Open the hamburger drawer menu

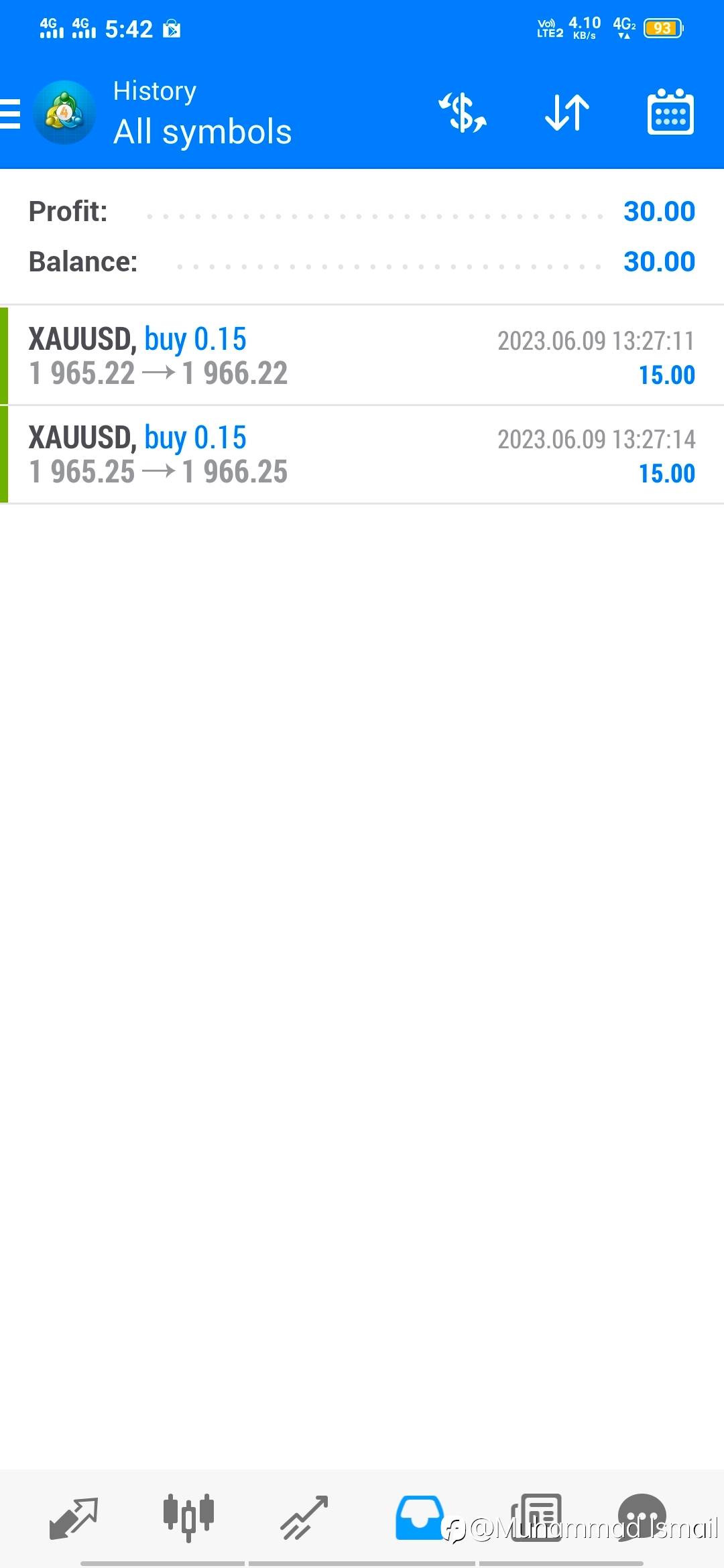coord(10,113)
